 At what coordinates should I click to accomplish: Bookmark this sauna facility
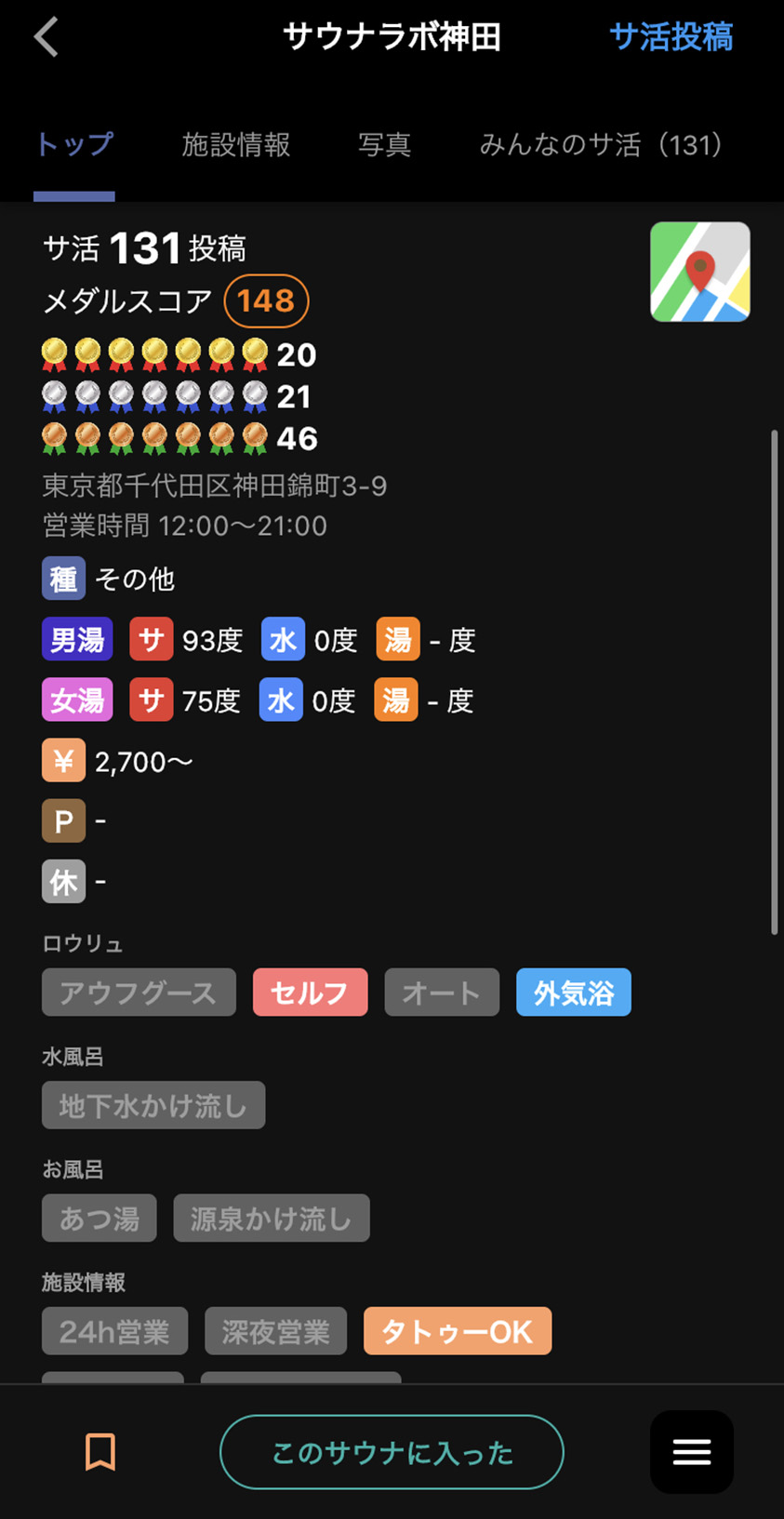[x=100, y=1451]
